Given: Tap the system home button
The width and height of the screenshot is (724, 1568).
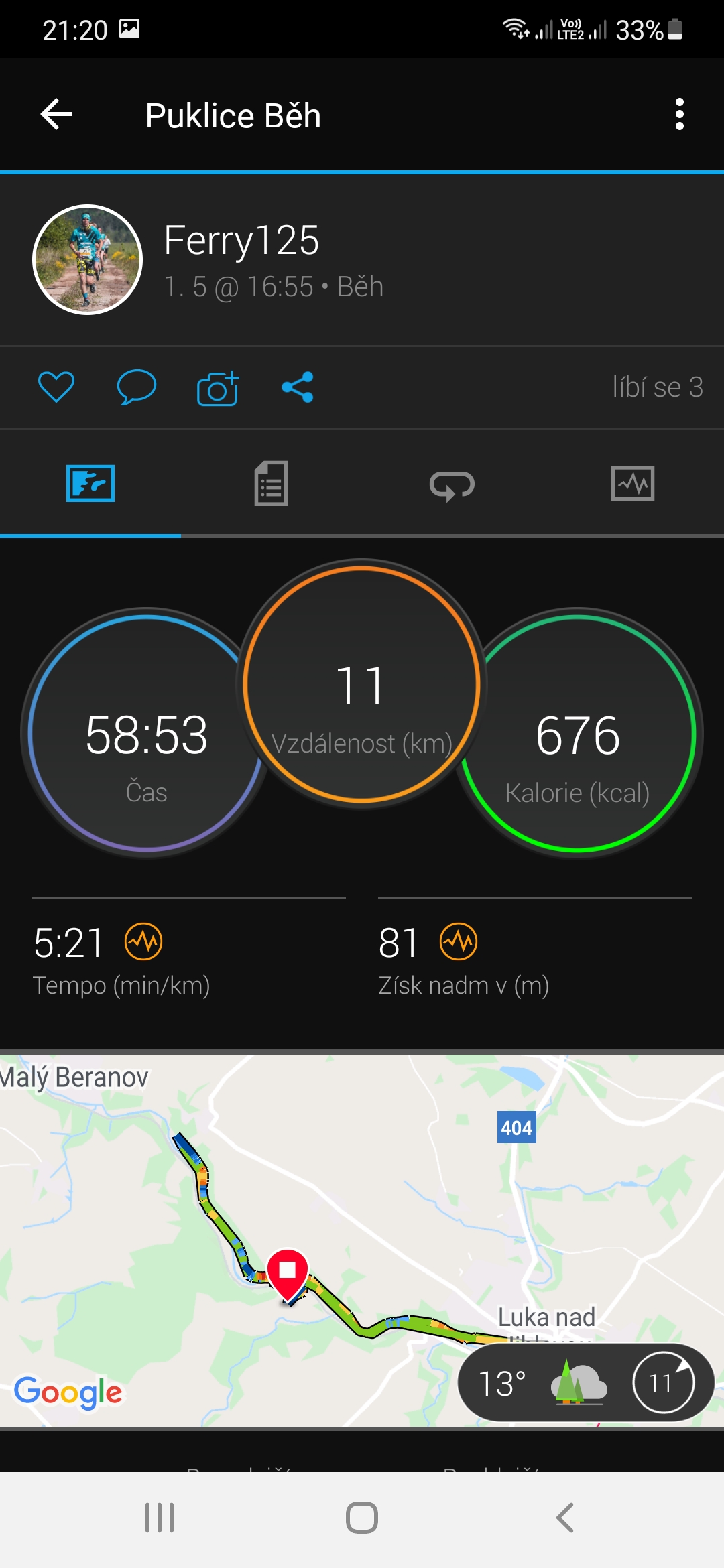Looking at the screenshot, I should [x=362, y=1518].
